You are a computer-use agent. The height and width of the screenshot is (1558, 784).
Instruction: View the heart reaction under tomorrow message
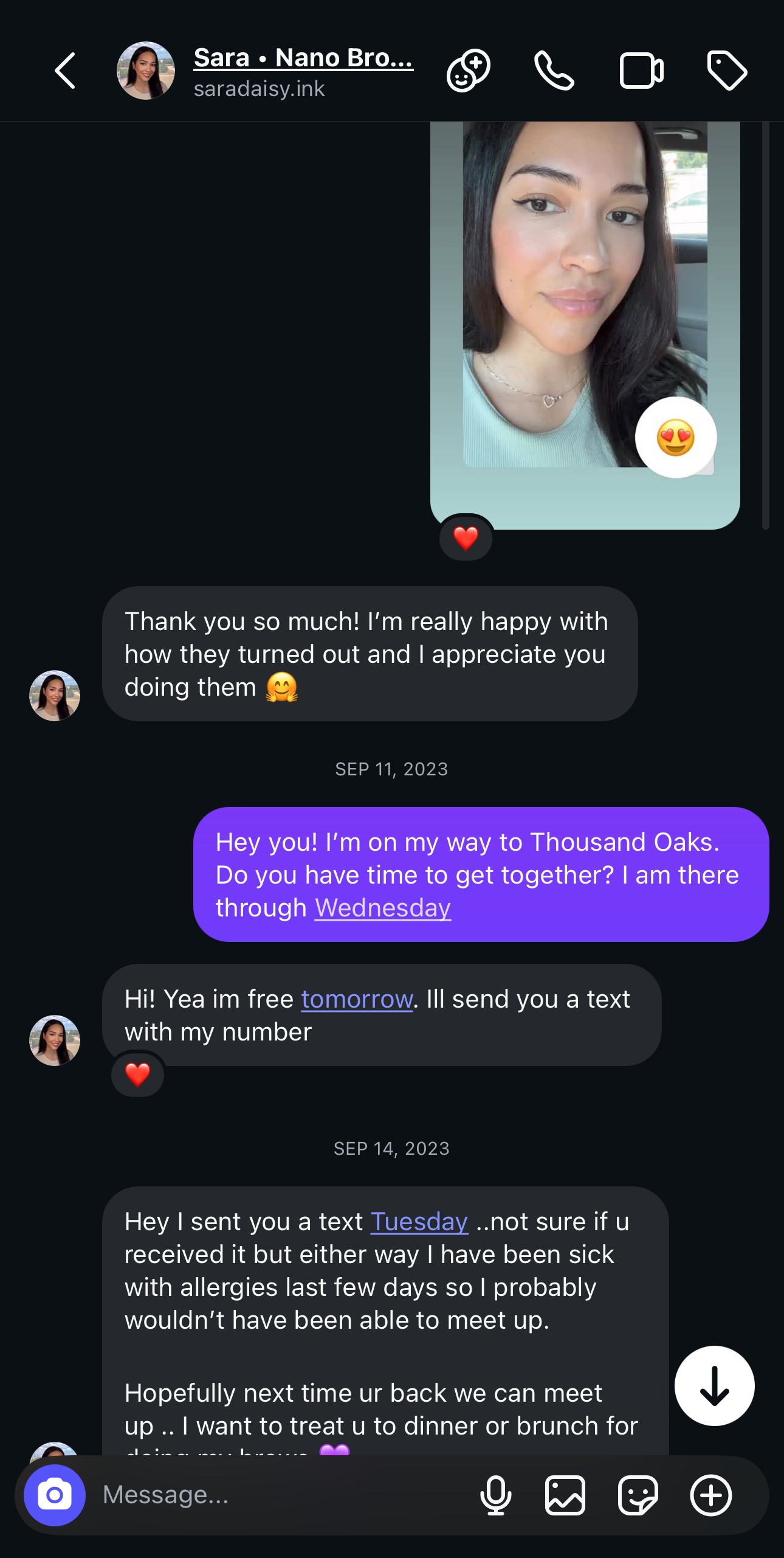point(138,1075)
